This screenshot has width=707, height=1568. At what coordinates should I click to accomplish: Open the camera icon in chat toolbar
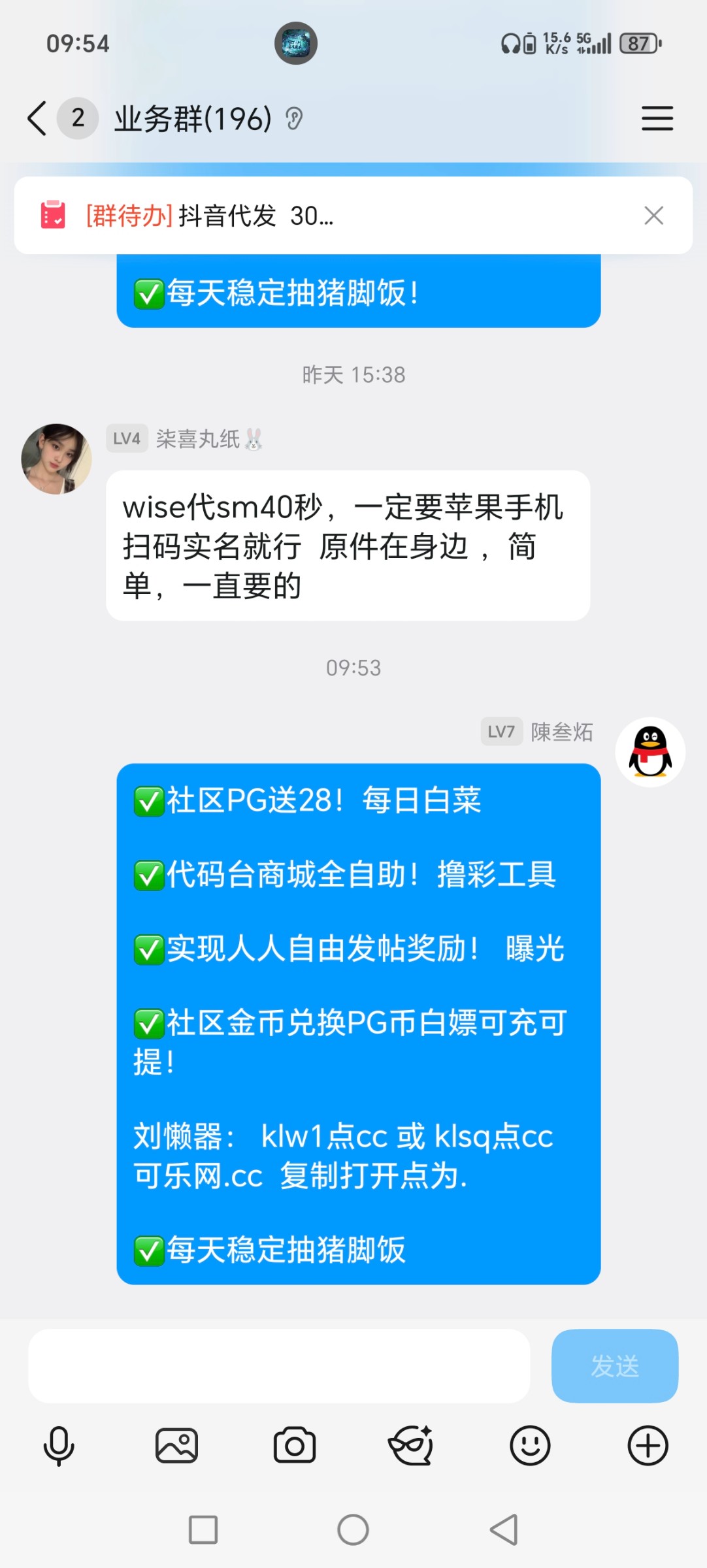(x=294, y=1445)
